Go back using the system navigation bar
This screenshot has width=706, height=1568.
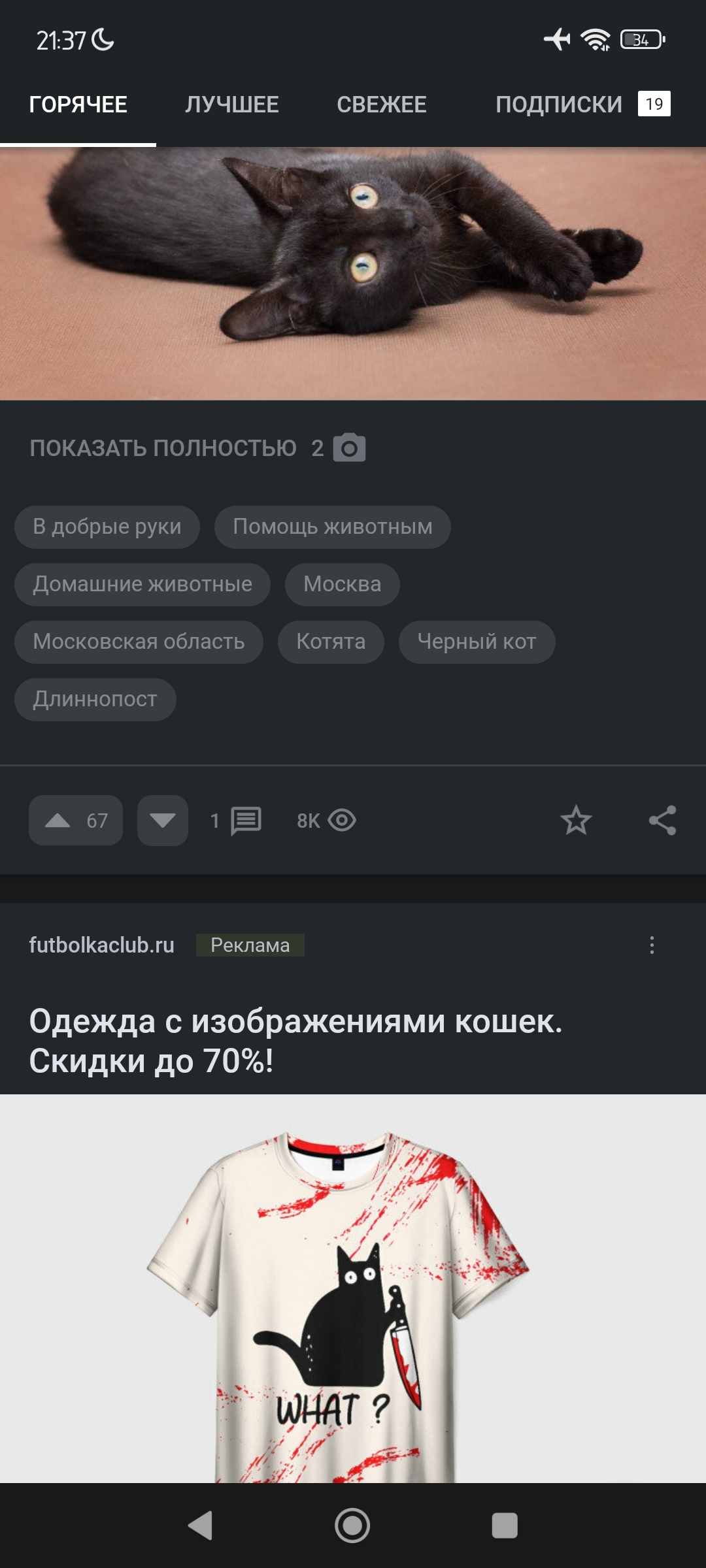[201, 1526]
